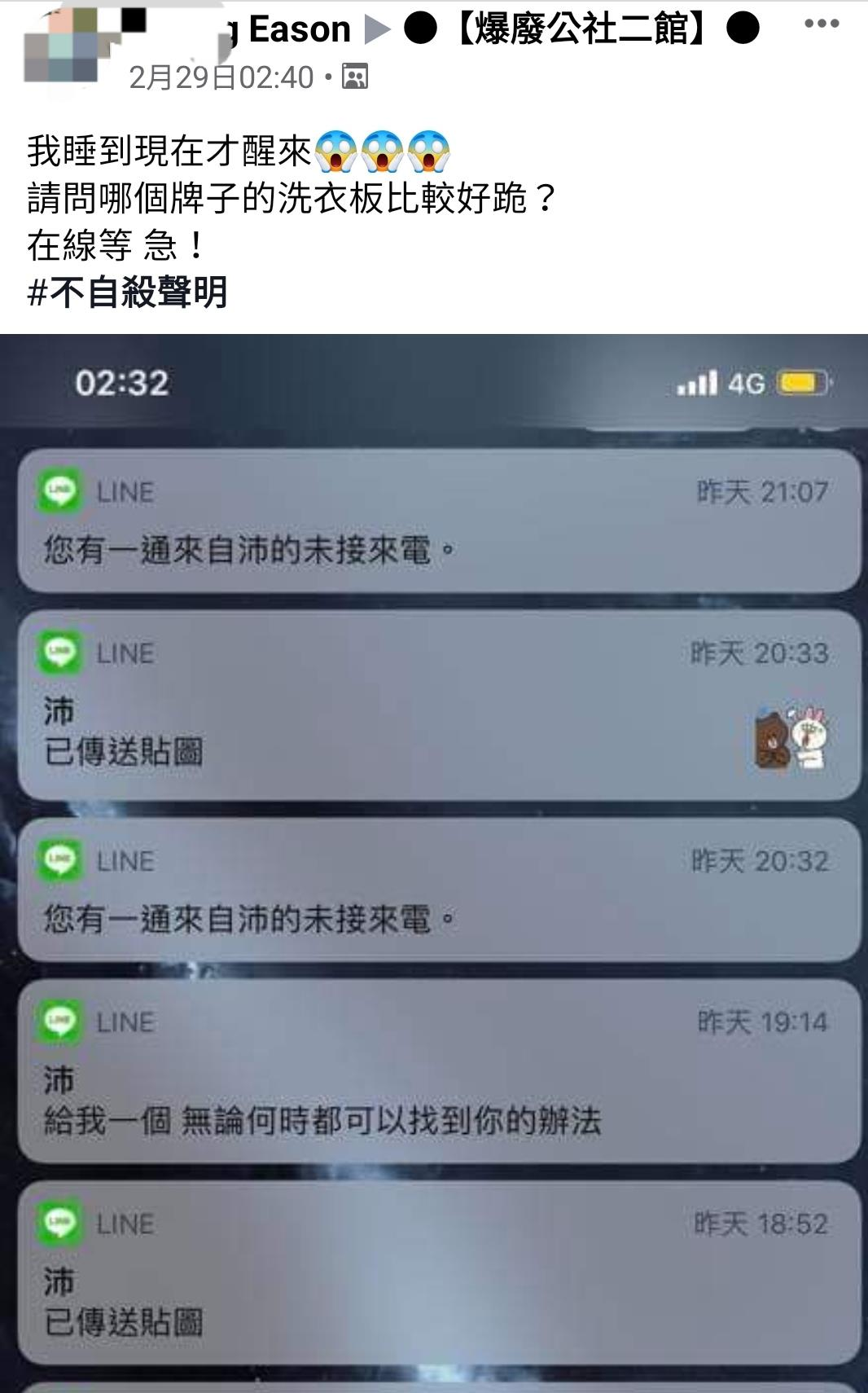View the attached LINE notifications photo

(434, 863)
